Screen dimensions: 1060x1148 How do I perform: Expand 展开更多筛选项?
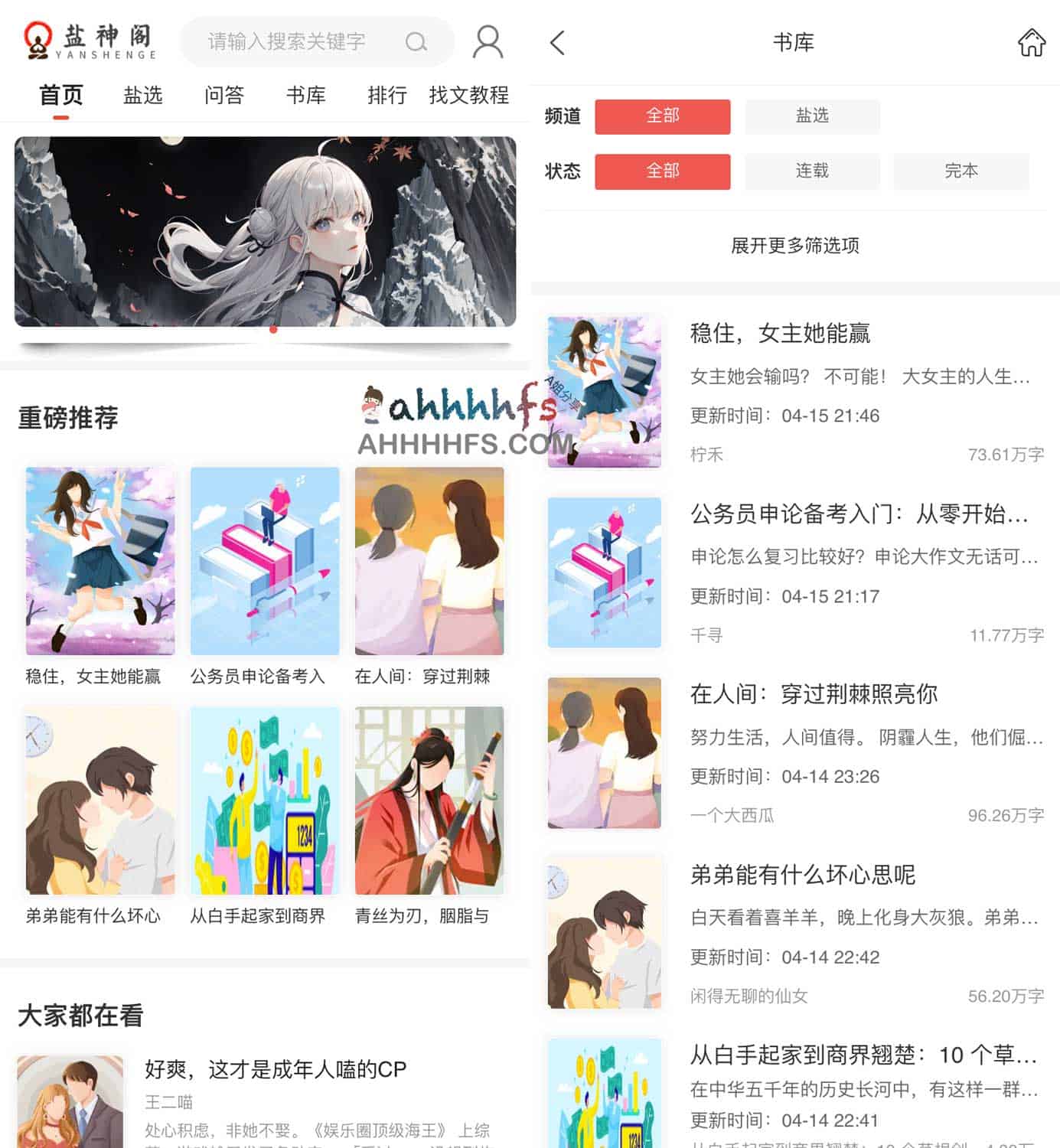794,246
